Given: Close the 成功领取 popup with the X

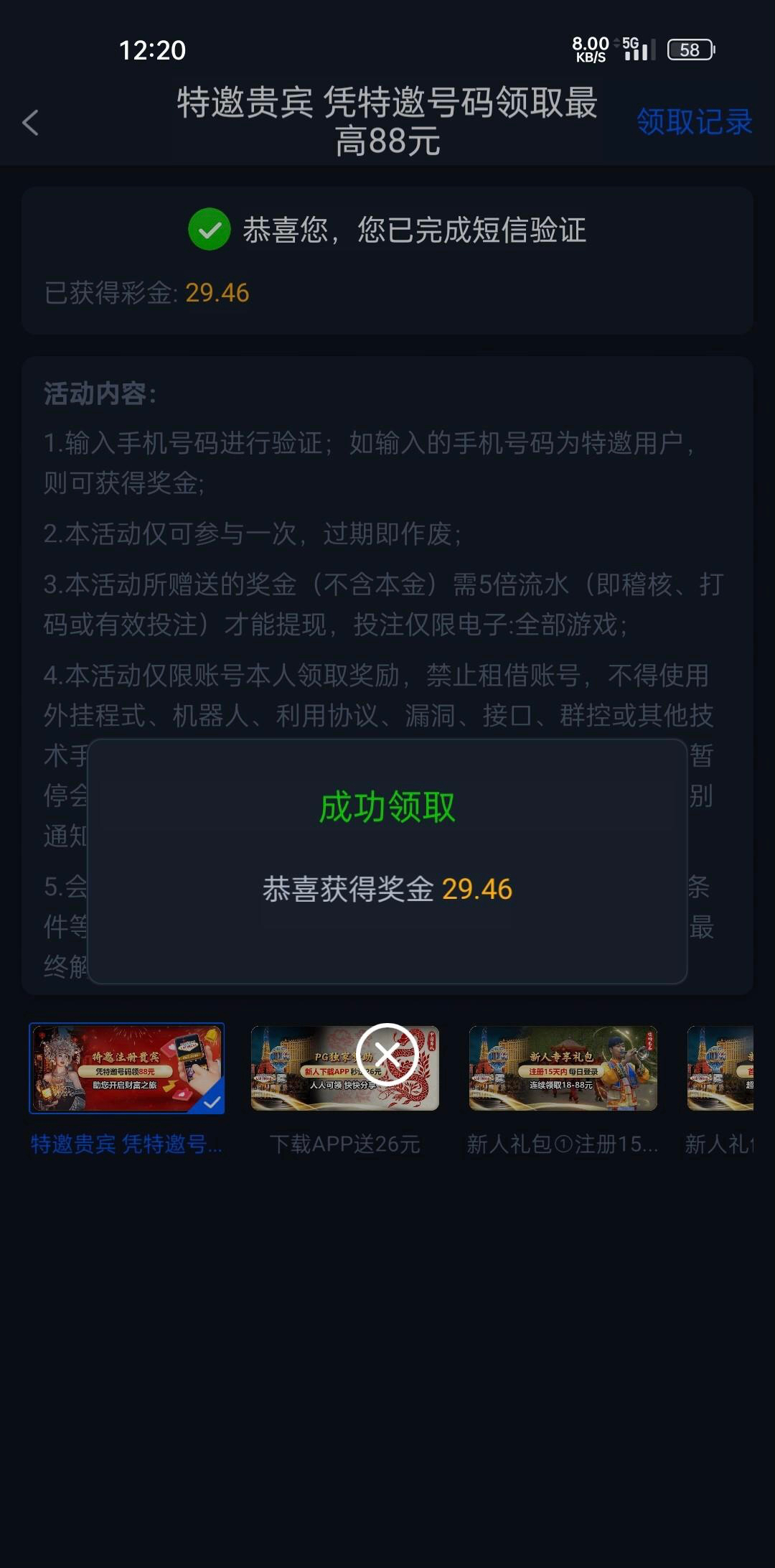Looking at the screenshot, I should click(387, 1054).
